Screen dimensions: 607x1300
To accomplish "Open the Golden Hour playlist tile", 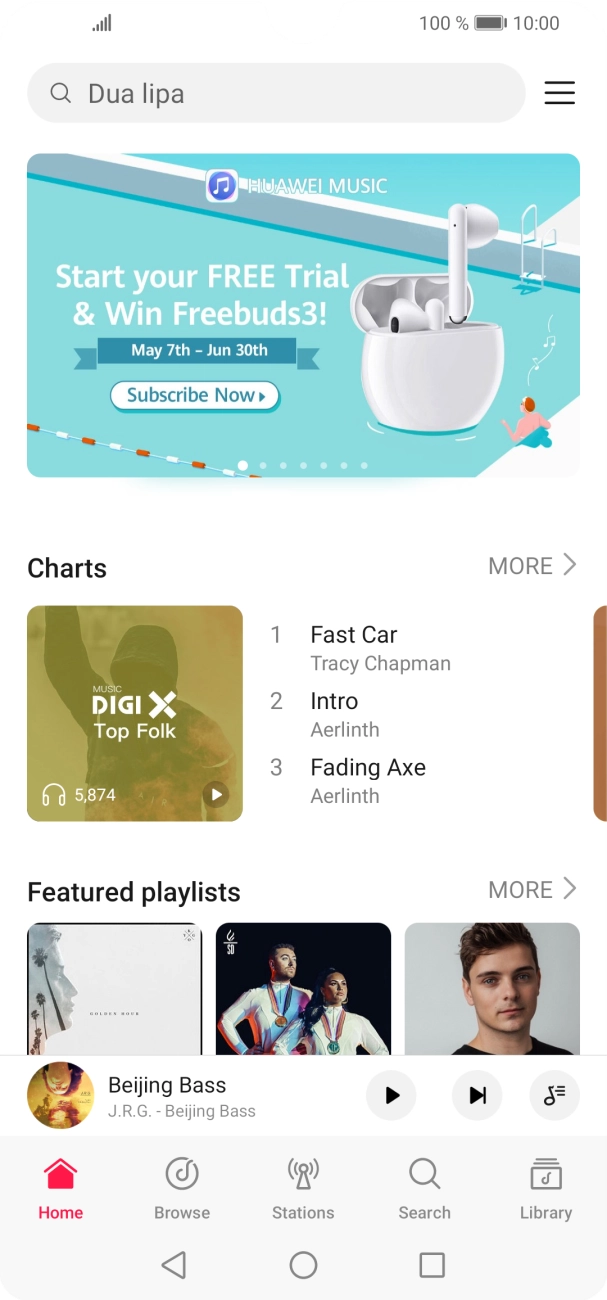I will click(114, 988).
